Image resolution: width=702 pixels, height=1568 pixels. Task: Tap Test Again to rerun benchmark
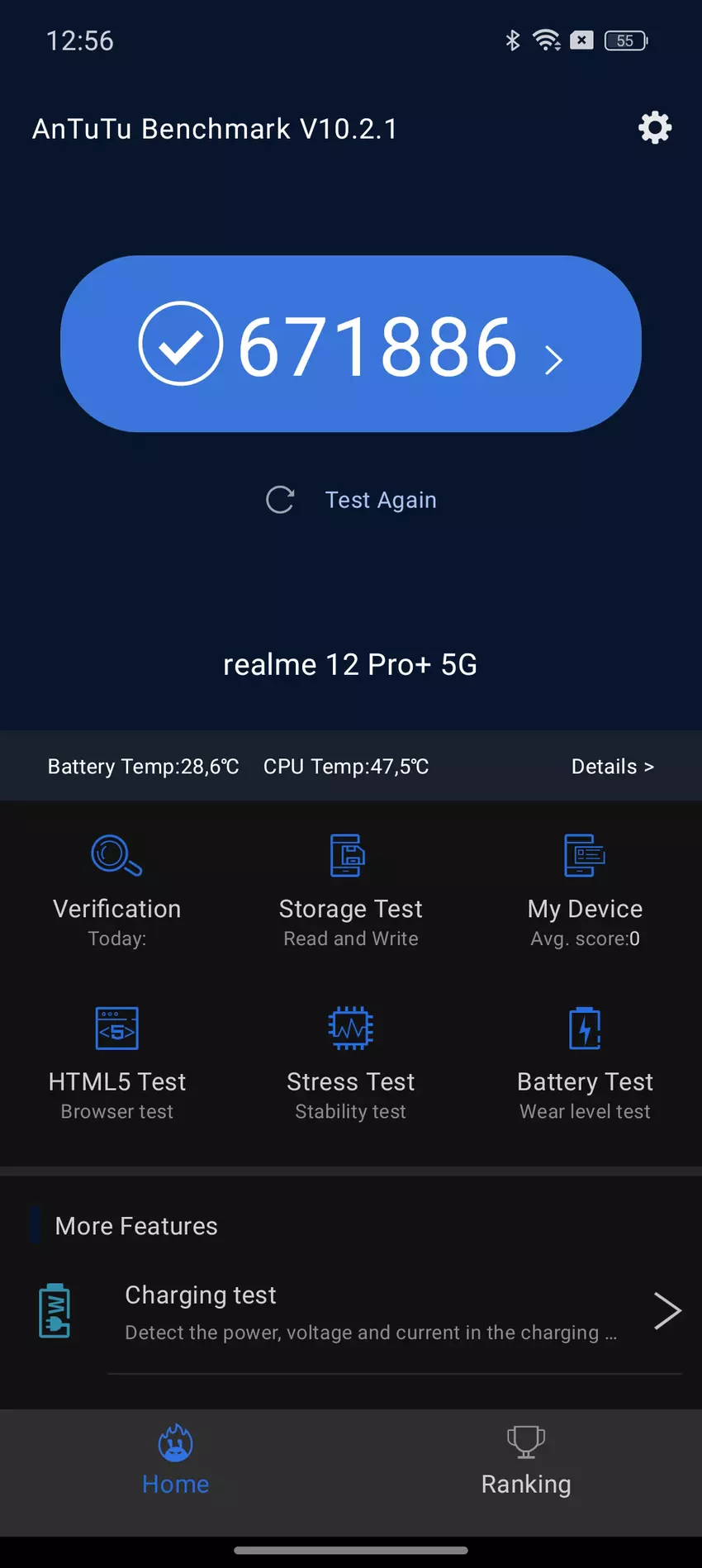click(x=352, y=500)
